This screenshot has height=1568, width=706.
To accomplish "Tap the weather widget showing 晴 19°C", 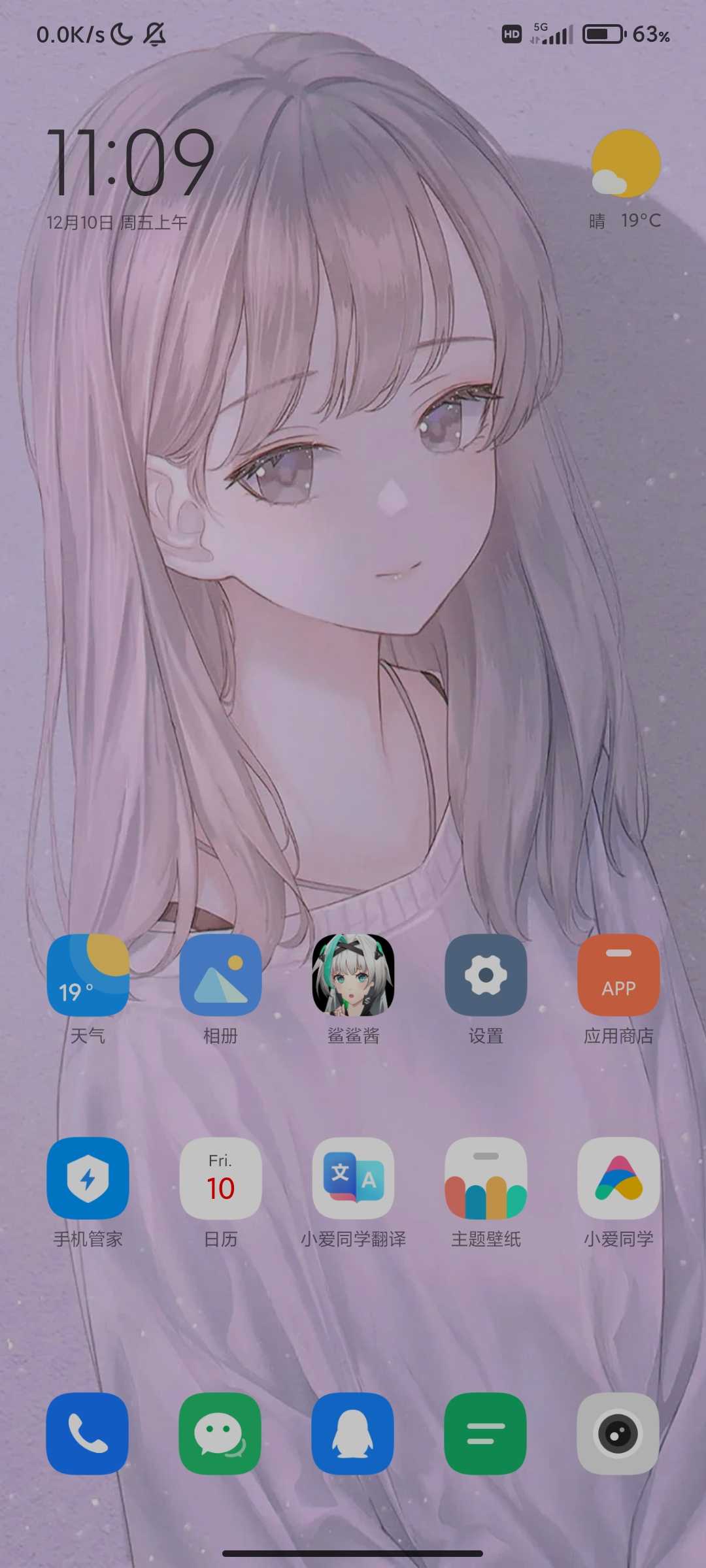I will 625,180.
